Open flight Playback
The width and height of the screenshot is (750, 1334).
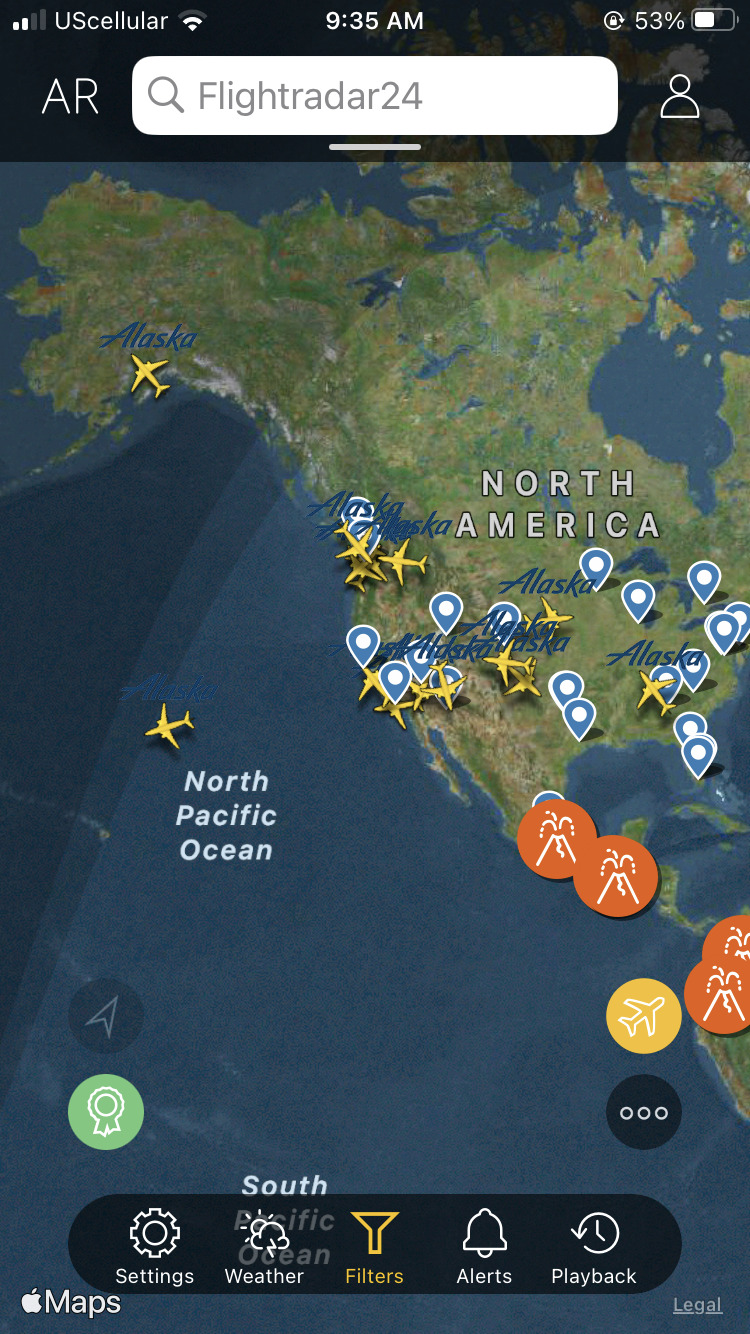click(x=594, y=1246)
